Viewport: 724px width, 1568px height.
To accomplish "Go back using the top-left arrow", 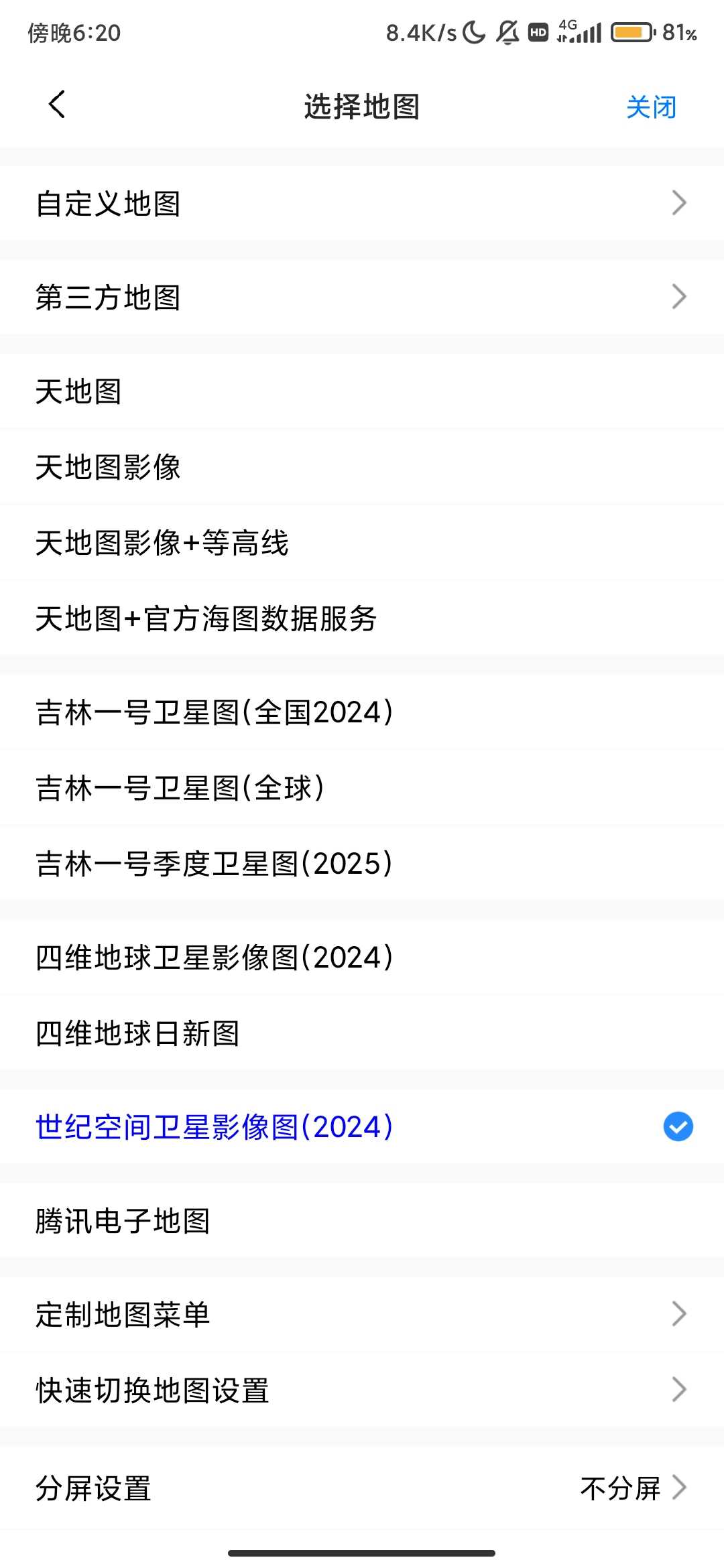I will click(58, 105).
